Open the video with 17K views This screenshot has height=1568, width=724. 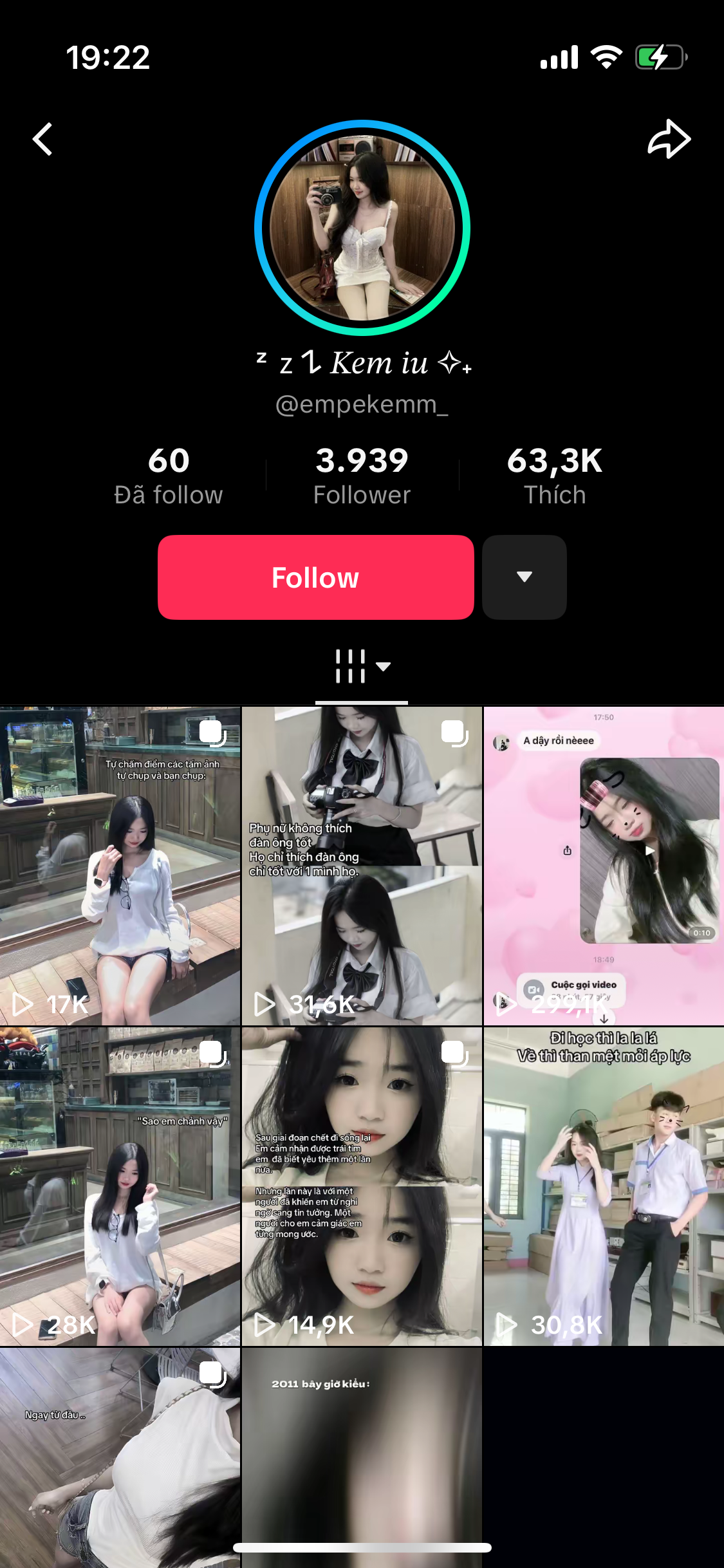pos(120,866)
